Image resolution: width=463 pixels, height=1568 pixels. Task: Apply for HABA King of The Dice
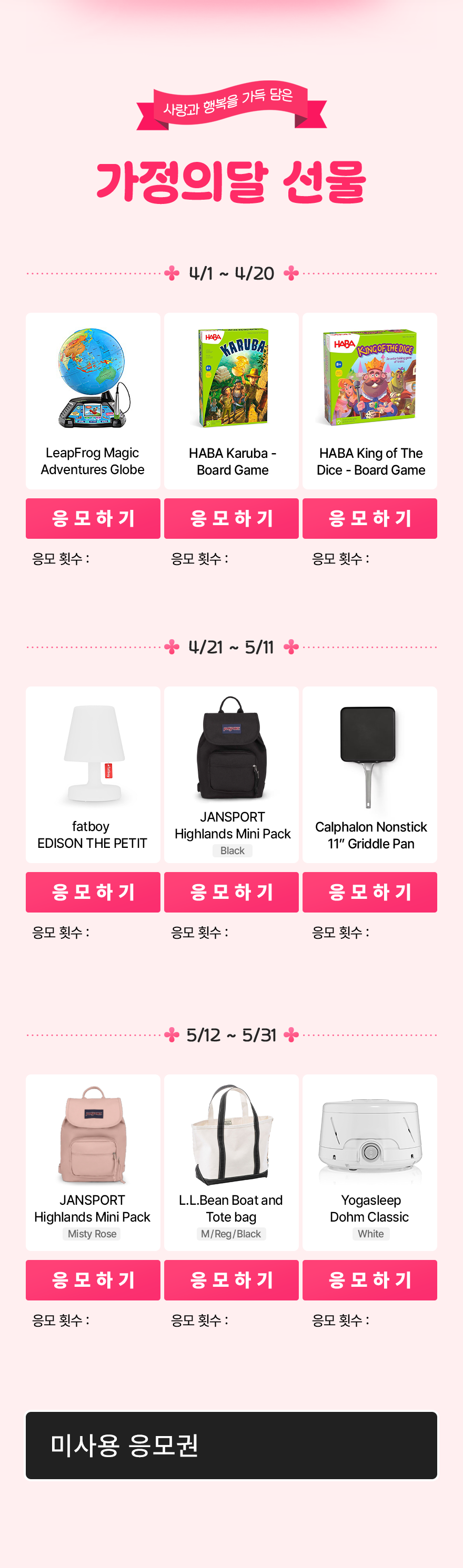370,518
